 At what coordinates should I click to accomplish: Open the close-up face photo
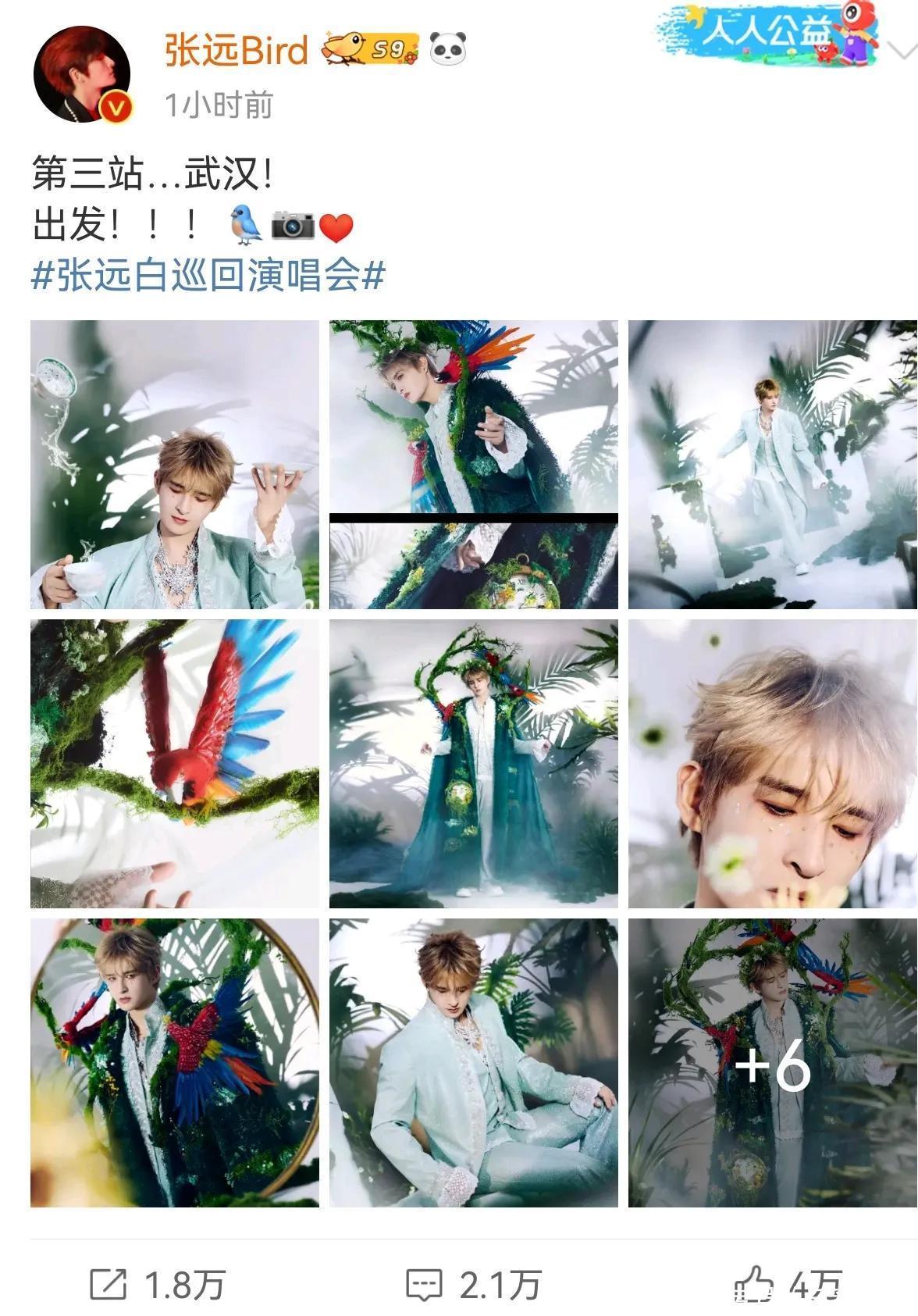click(x=772, y=764)
